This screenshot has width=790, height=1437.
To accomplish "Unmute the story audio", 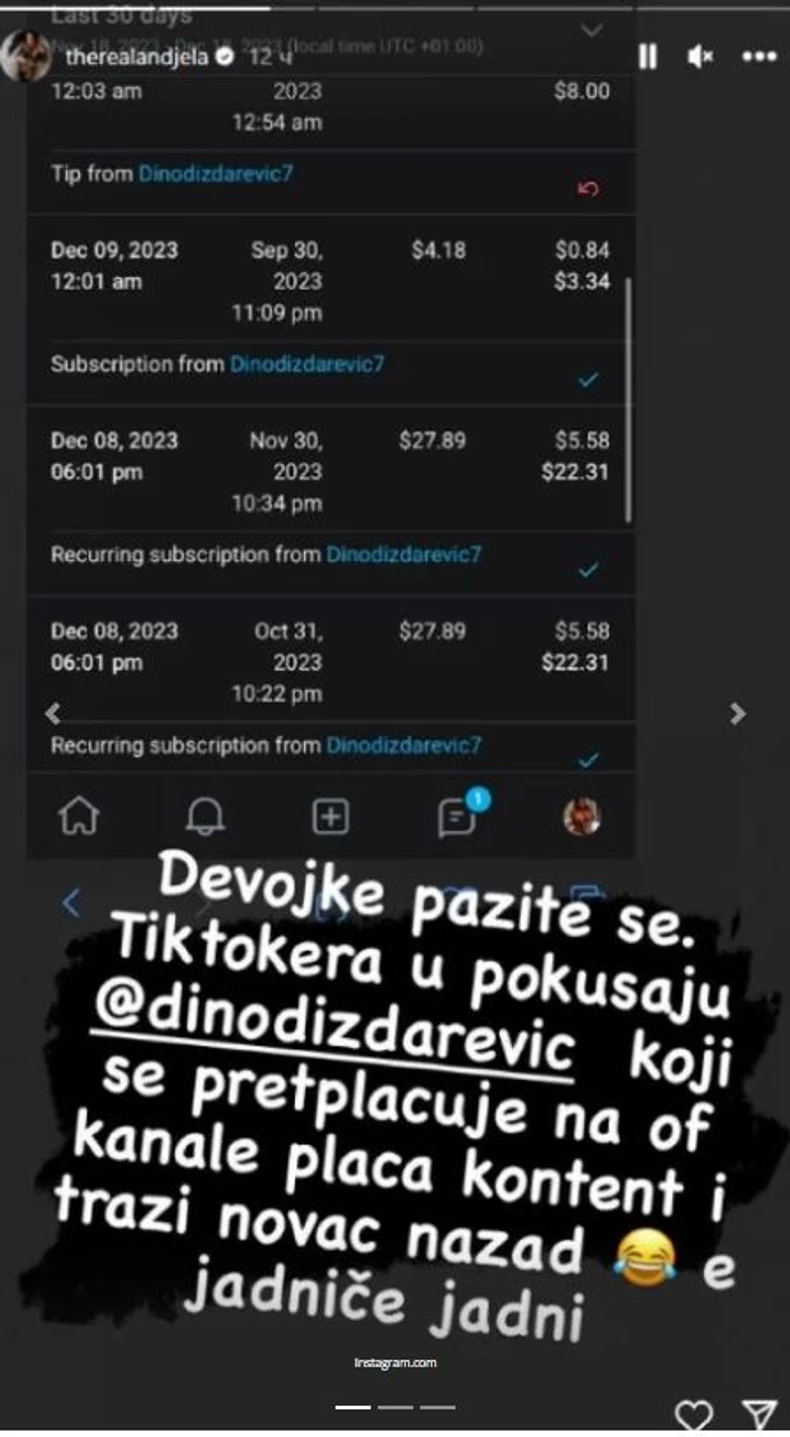I will pos(700,57).
